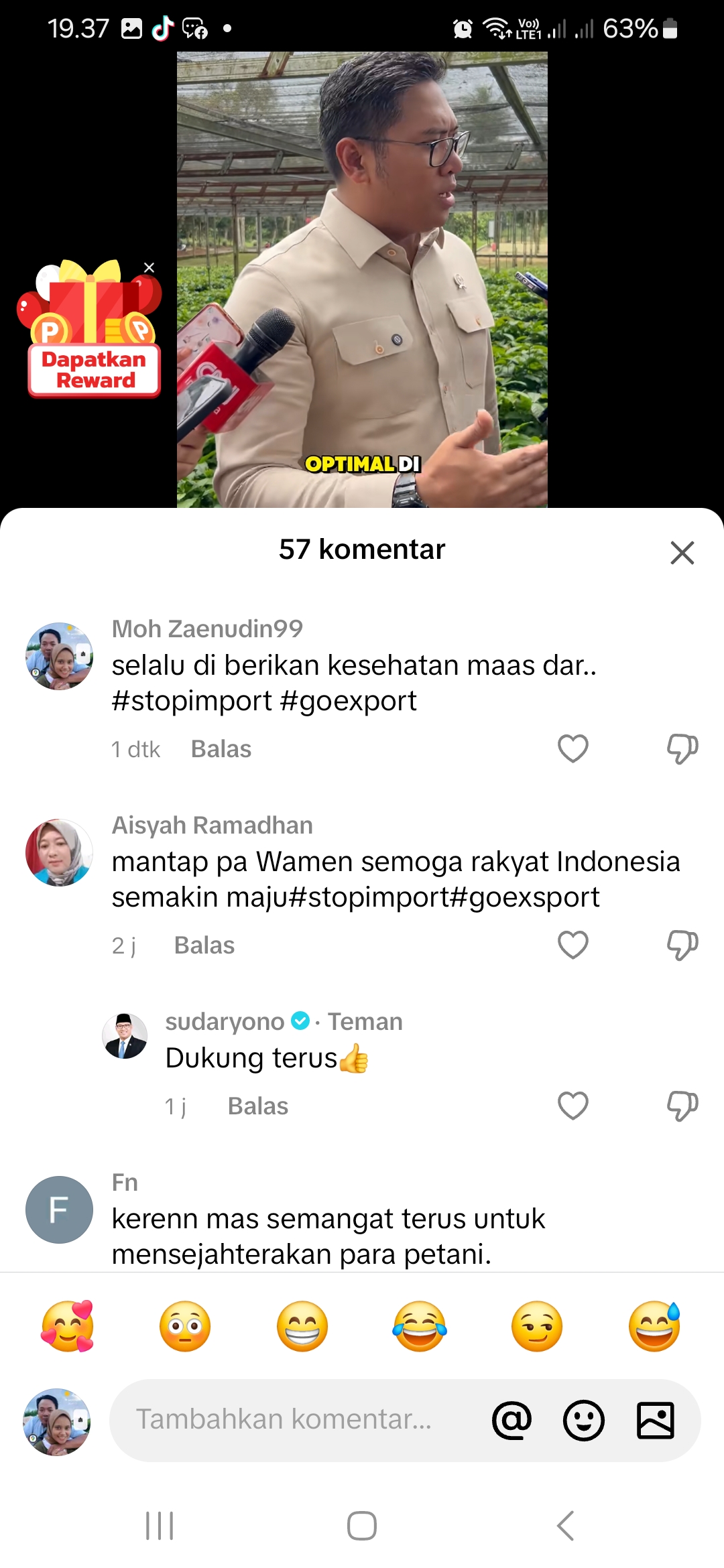The width and height of the screenshot is (724, 1568).
Task: Reply to Moh Zaenudin99's comment via Balas
Action: [x=221, y=749]
